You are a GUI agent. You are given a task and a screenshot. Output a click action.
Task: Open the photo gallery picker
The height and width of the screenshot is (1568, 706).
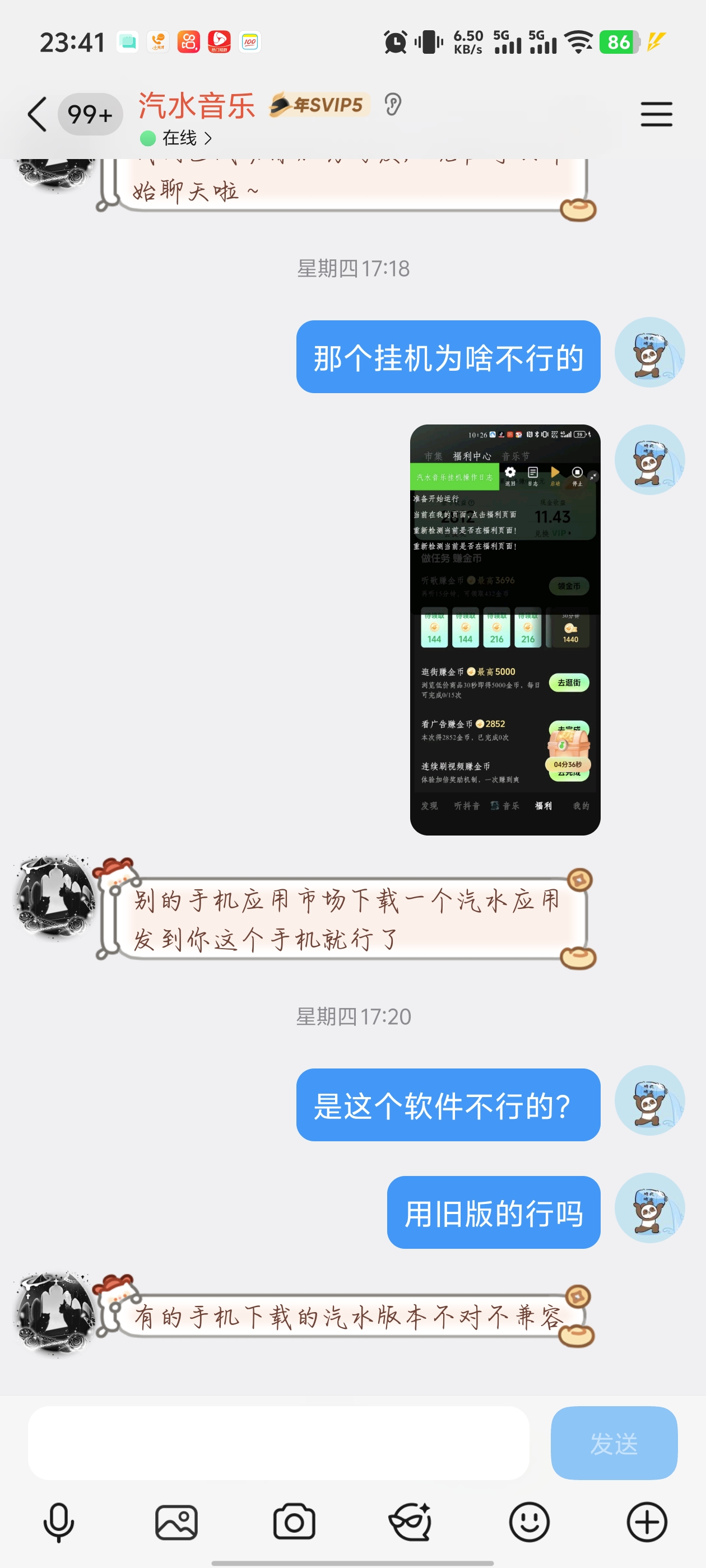point(176,1522)
